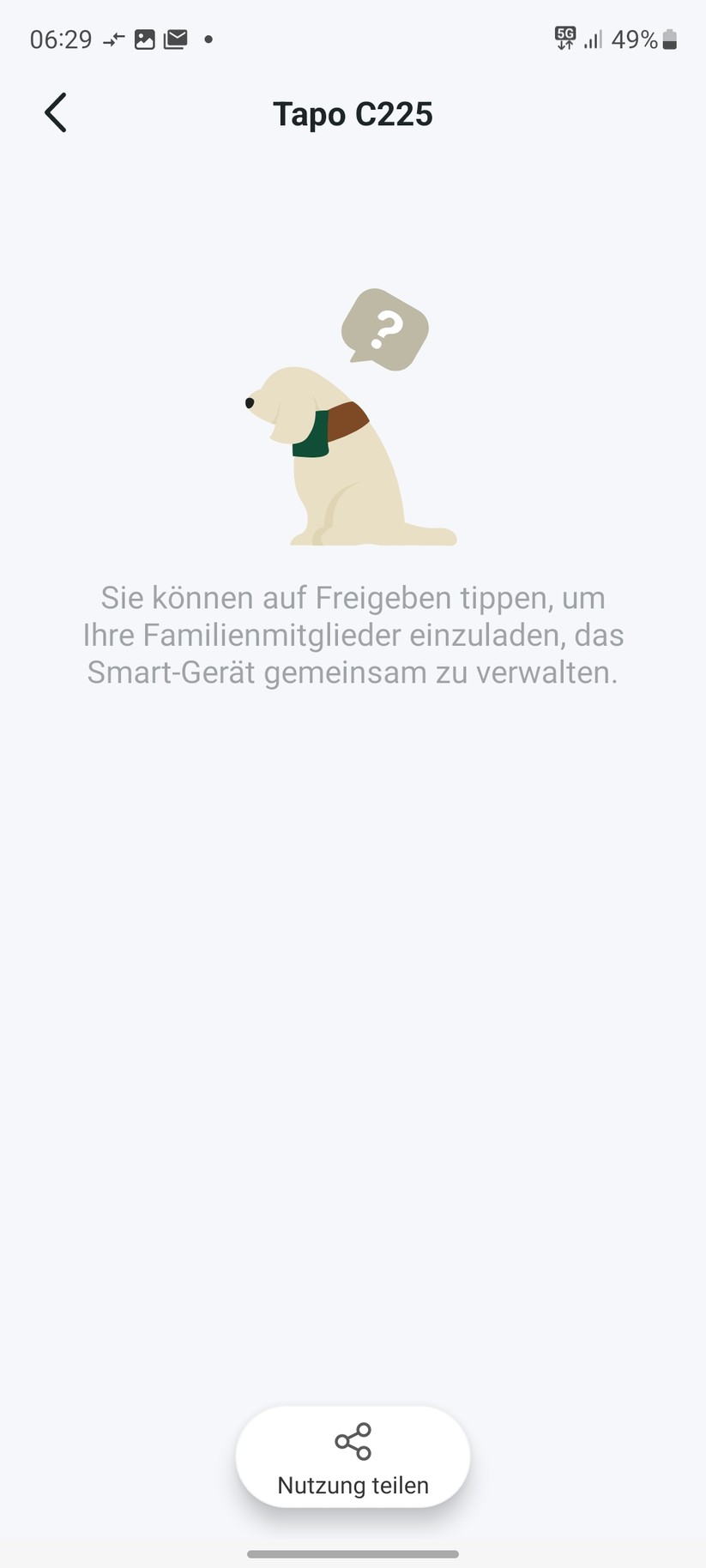Tap the cellular signal strength bars
The width and height of the screenshot is (706, 1568).
click(x=593, y=39)
